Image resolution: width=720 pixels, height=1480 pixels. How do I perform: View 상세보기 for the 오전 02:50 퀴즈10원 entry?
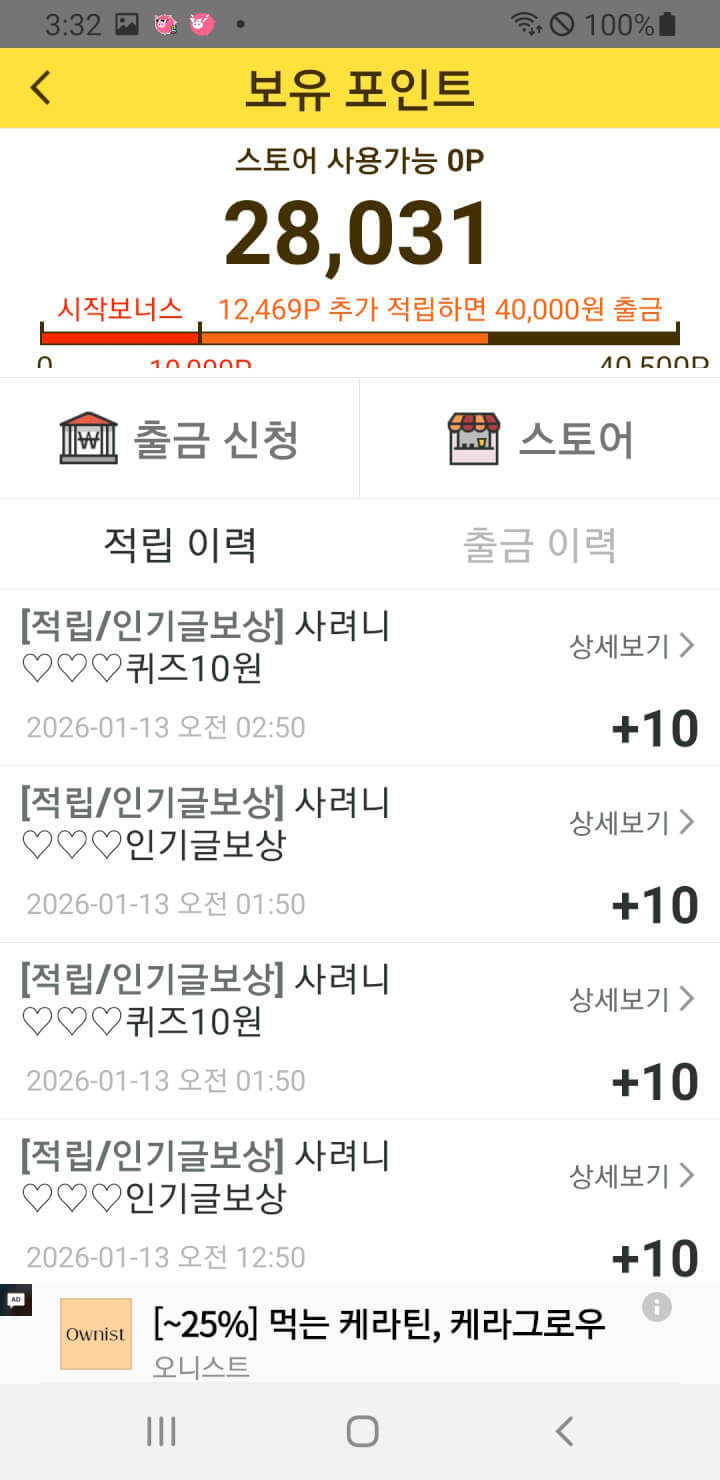coord(632,646)
